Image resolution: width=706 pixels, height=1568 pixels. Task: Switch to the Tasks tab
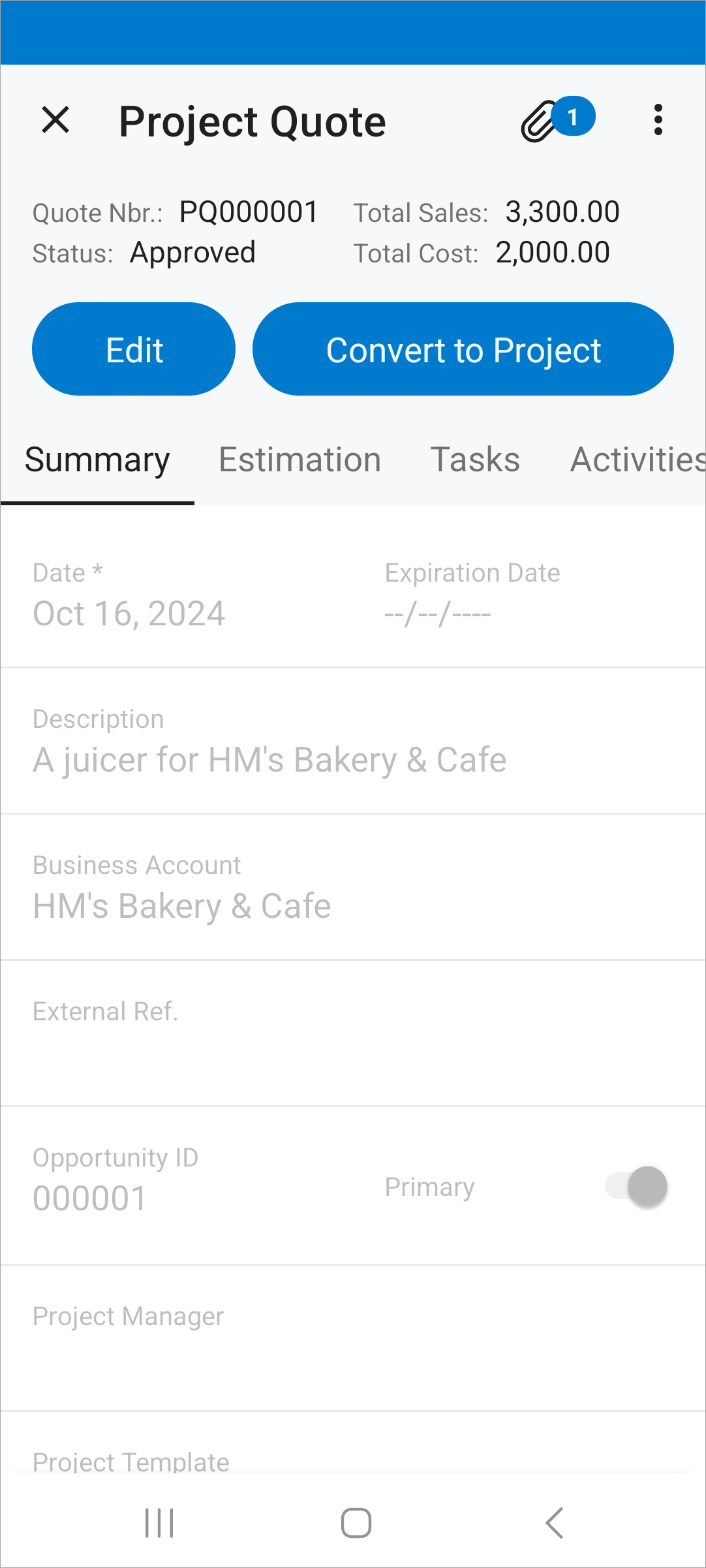[x=476, y=460]
